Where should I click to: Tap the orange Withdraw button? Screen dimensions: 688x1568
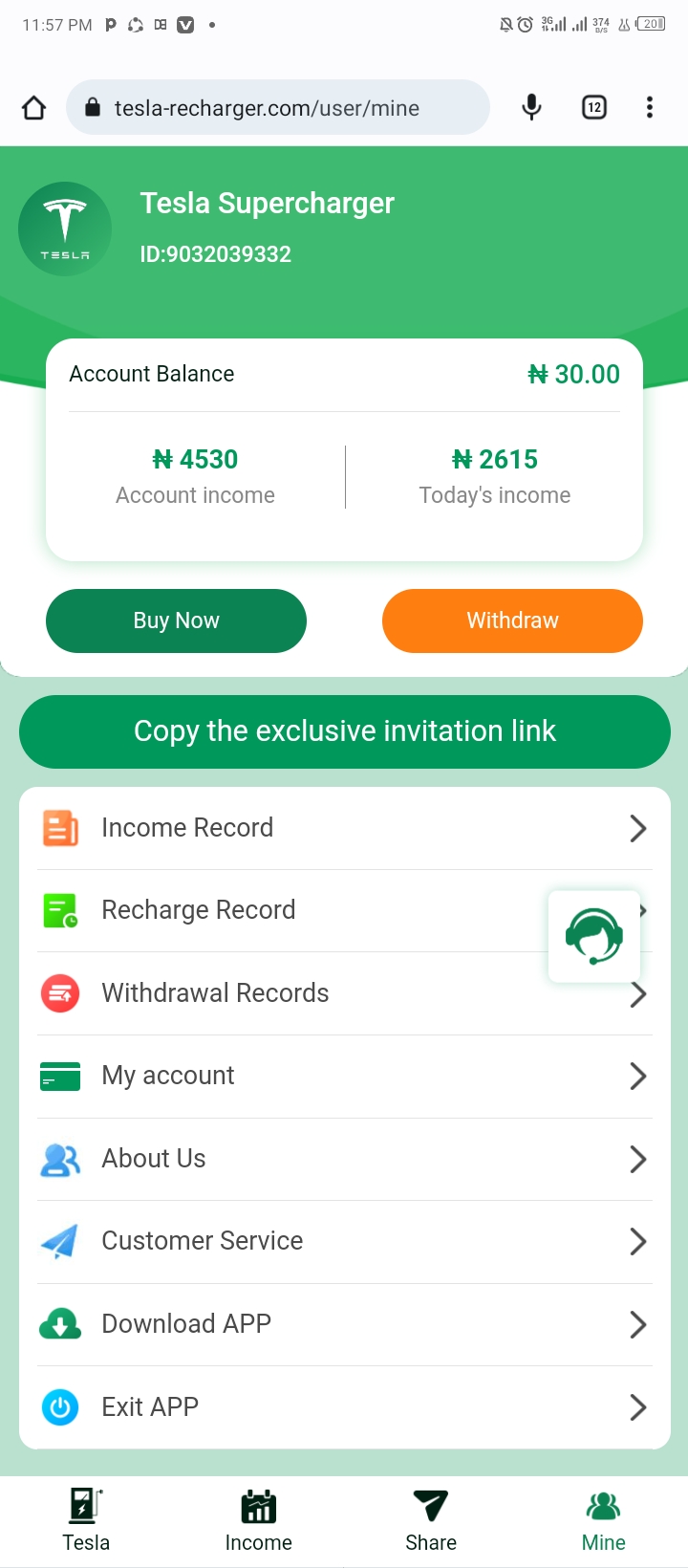[512, 621]
